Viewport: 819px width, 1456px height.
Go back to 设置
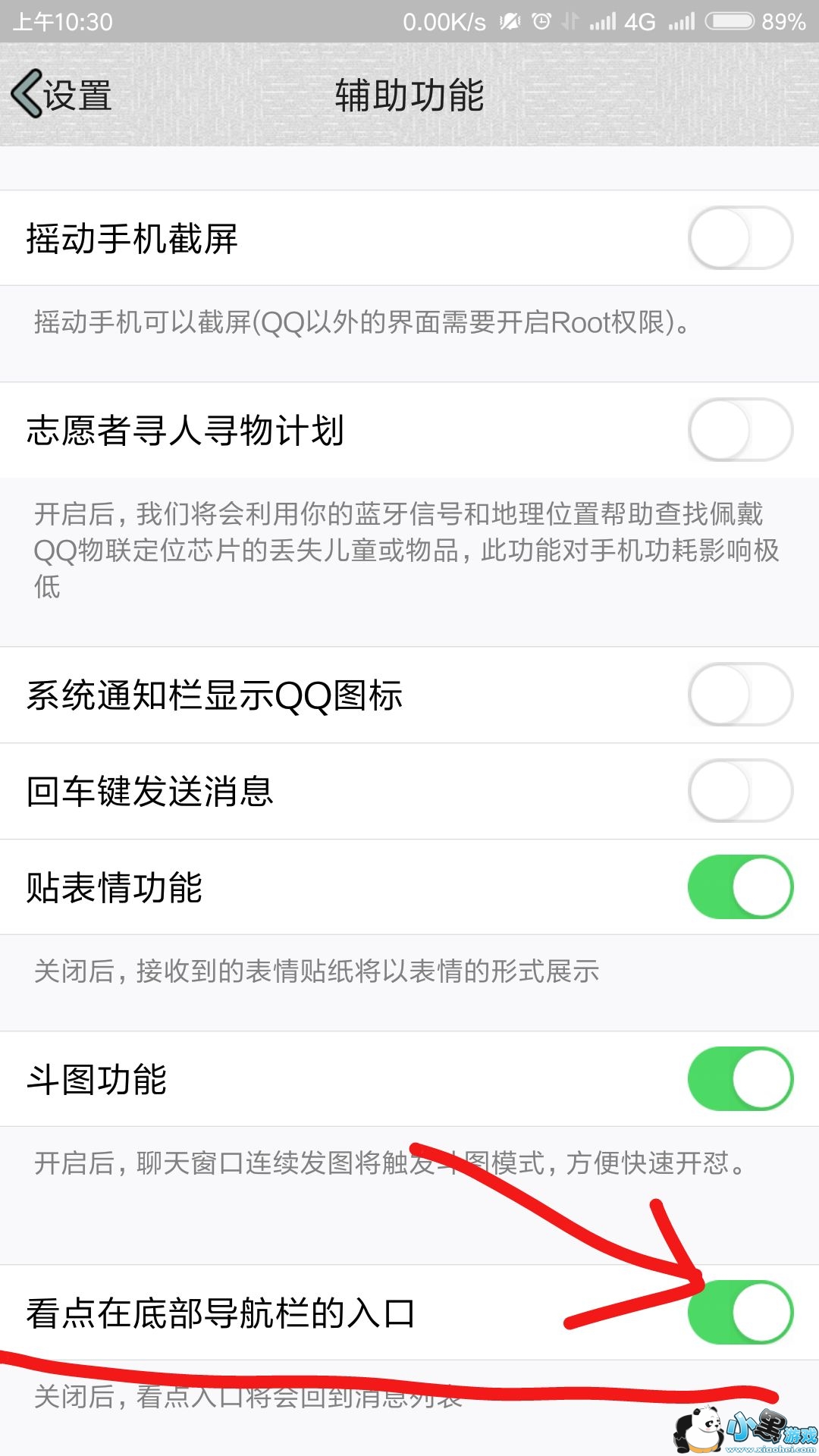pyautogui.click(x=62, y=95)
